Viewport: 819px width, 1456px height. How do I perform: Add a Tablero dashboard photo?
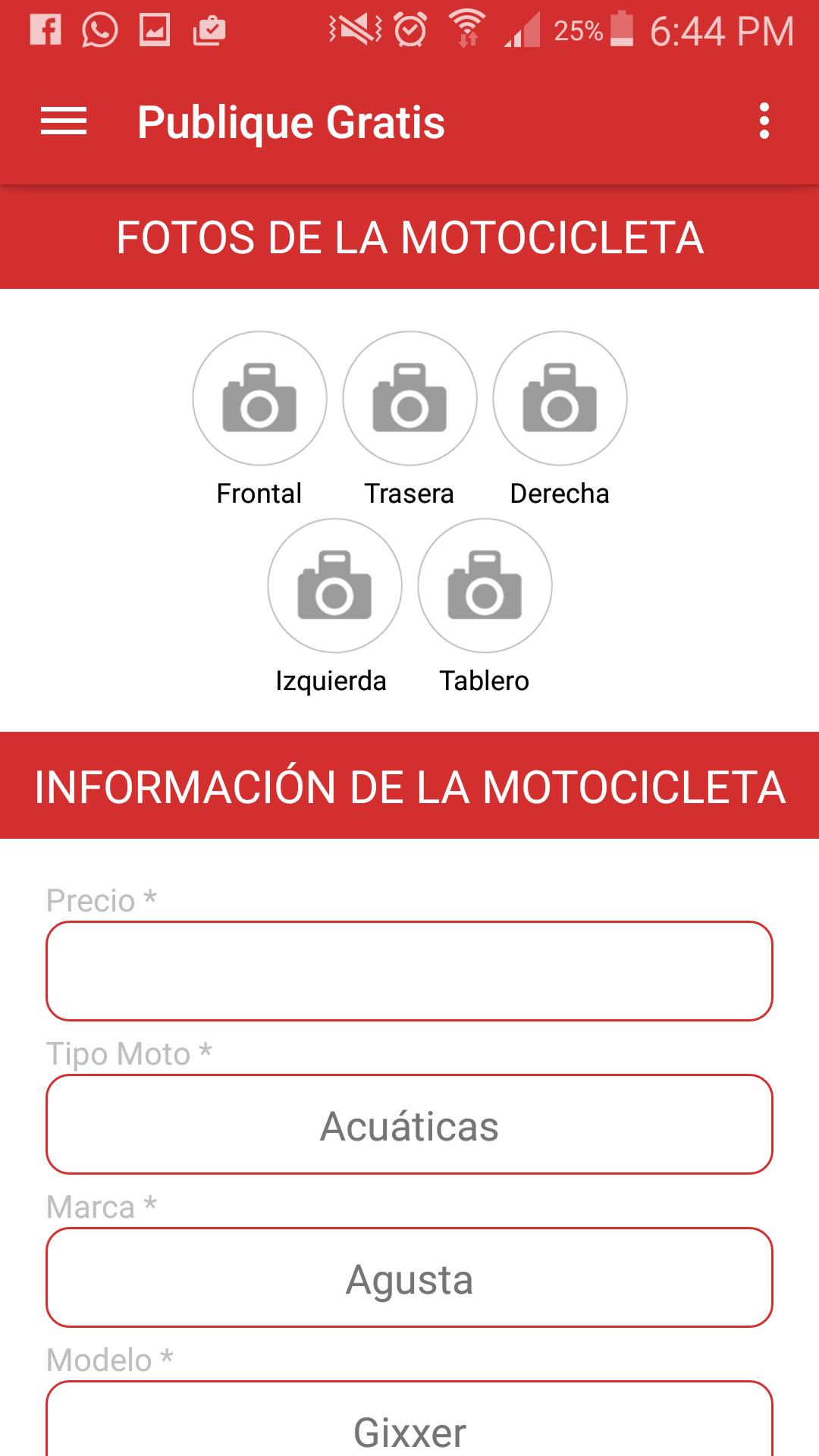tap(485, 585)
